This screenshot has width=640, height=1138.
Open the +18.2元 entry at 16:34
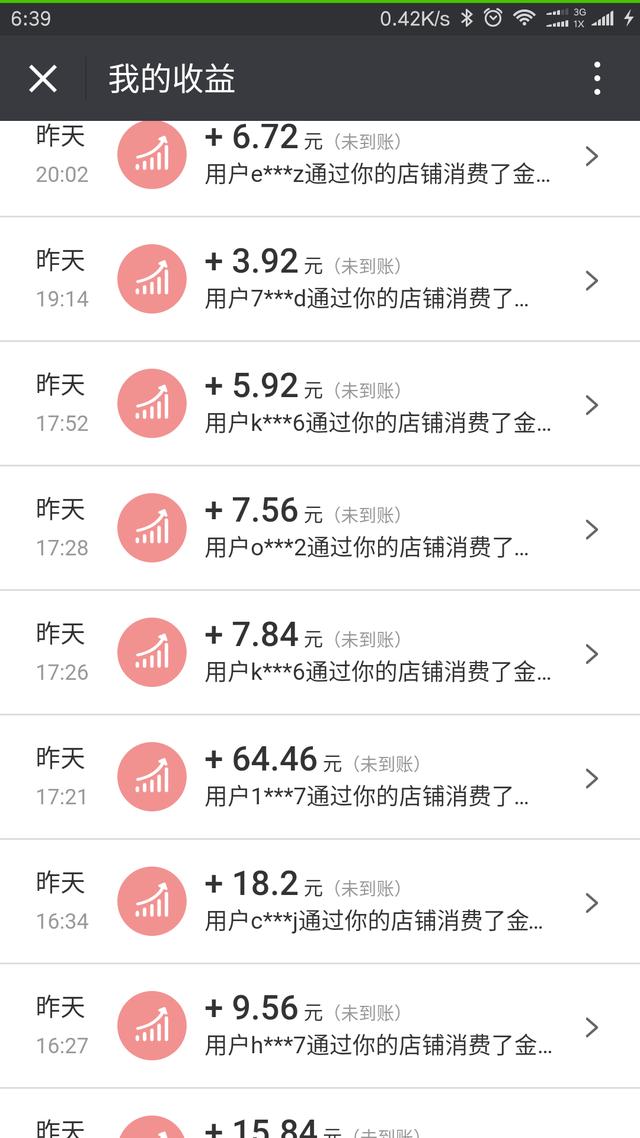(x=320, y=902)
